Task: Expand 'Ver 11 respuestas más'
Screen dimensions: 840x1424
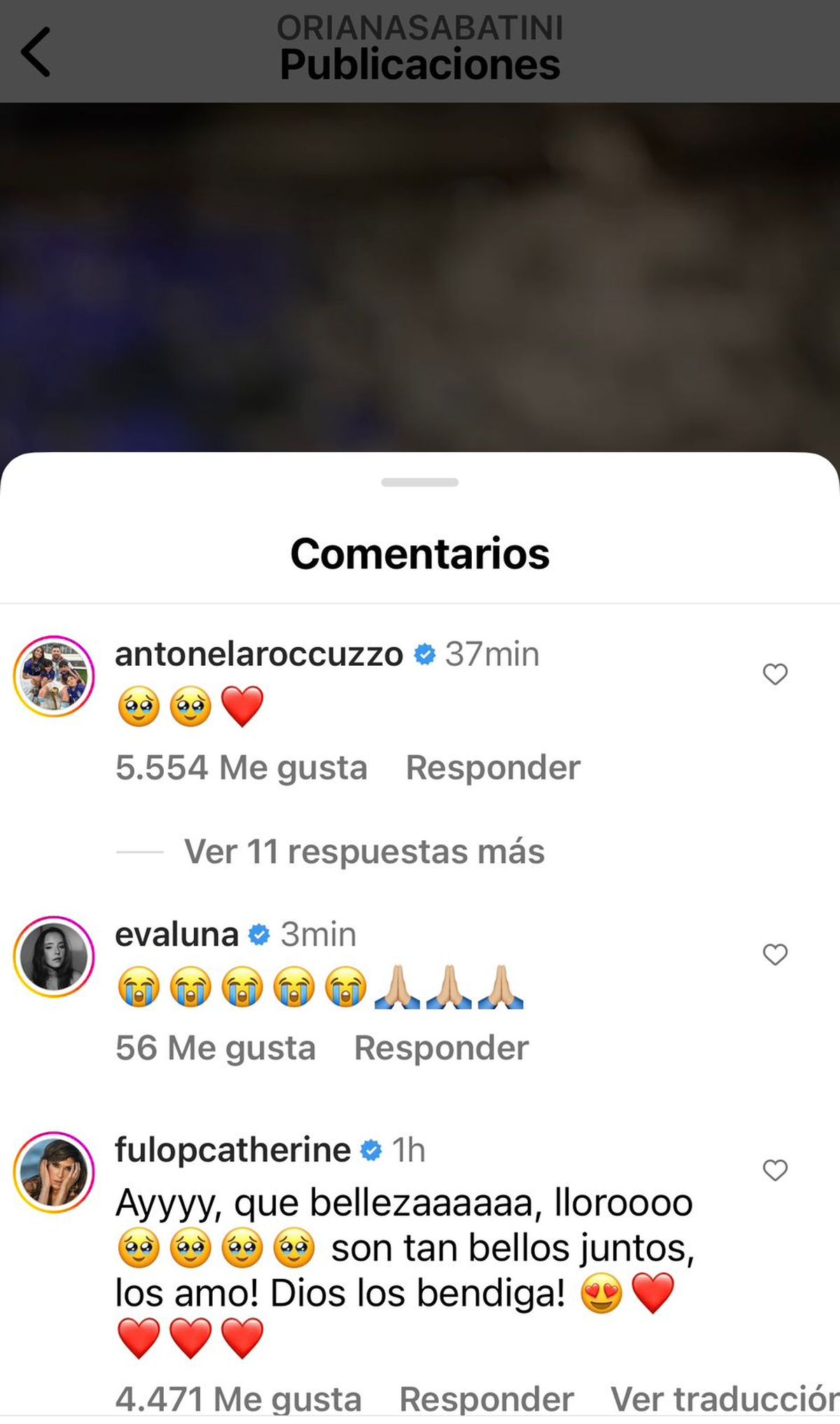Action: 364,852
